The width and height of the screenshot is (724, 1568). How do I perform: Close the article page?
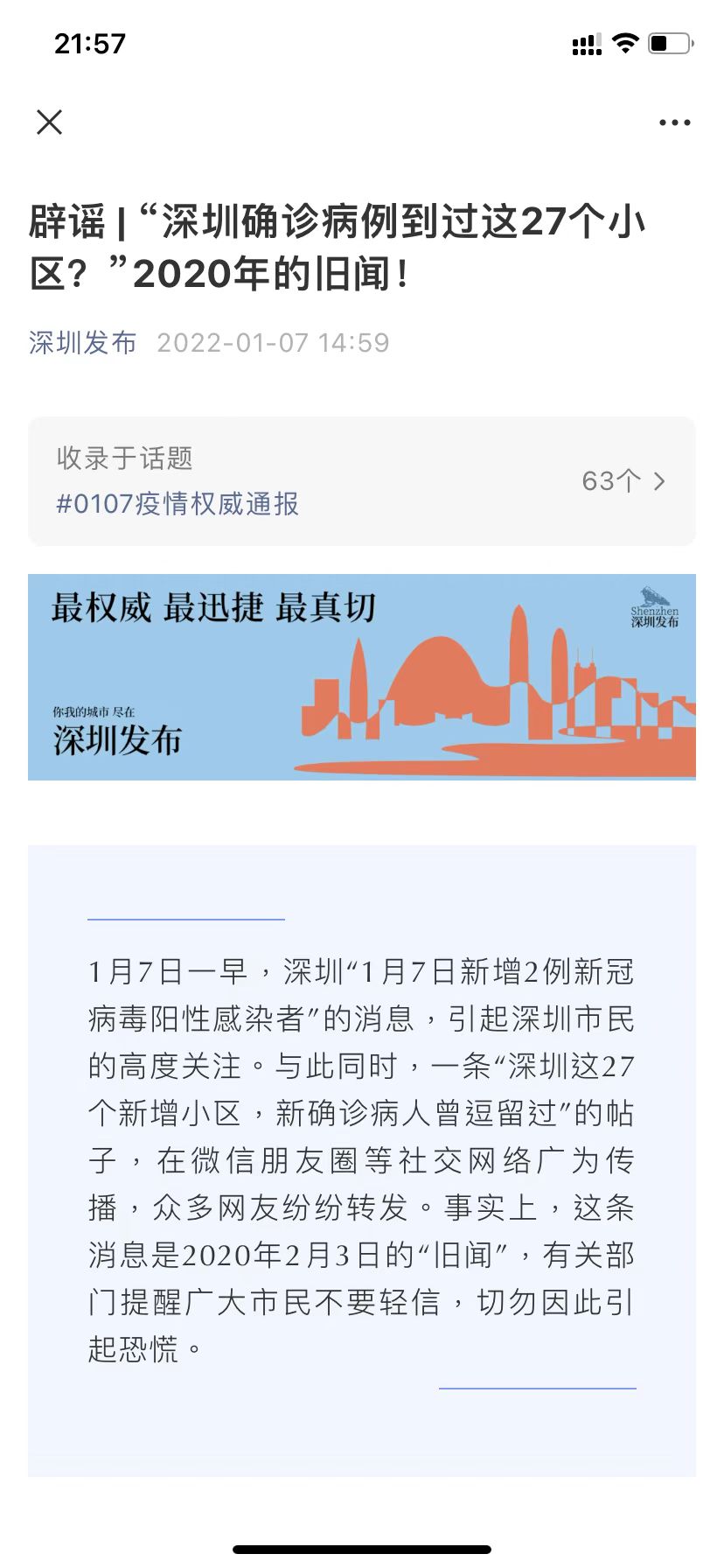50,122
